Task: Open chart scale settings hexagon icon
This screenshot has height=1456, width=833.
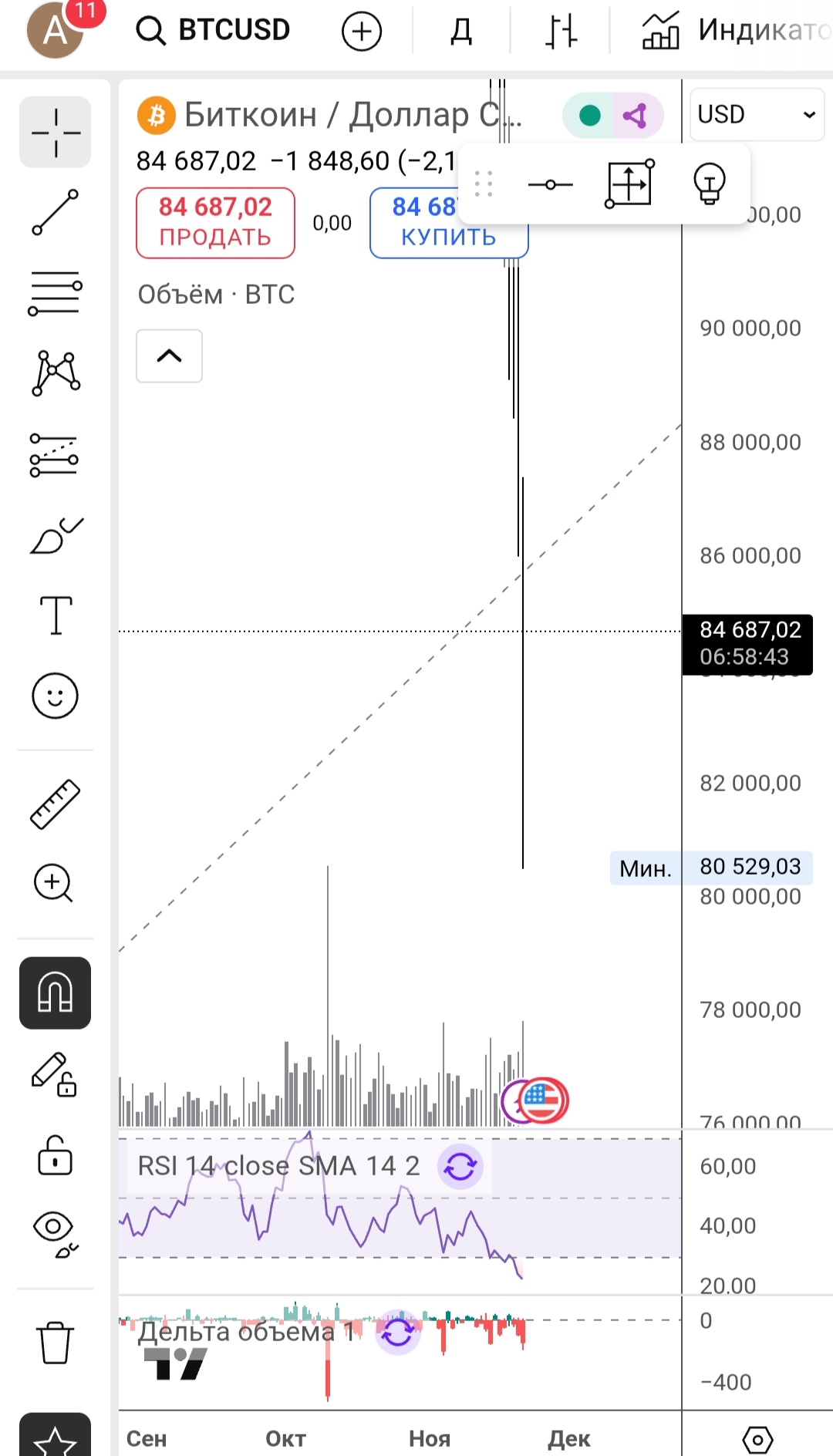Action: click(757, 1439)
